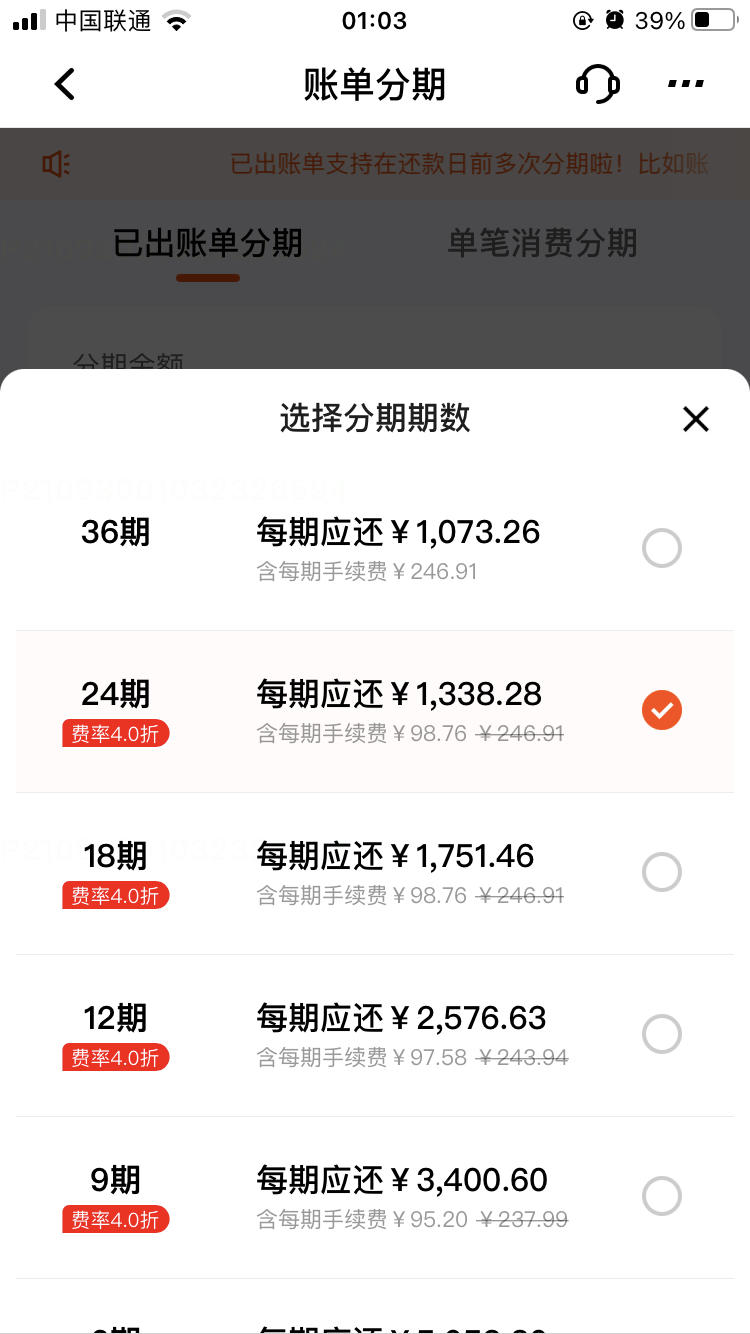Go back from the 账单分期 page
This screenshot has height=1334, width=750.
(65, 85)
